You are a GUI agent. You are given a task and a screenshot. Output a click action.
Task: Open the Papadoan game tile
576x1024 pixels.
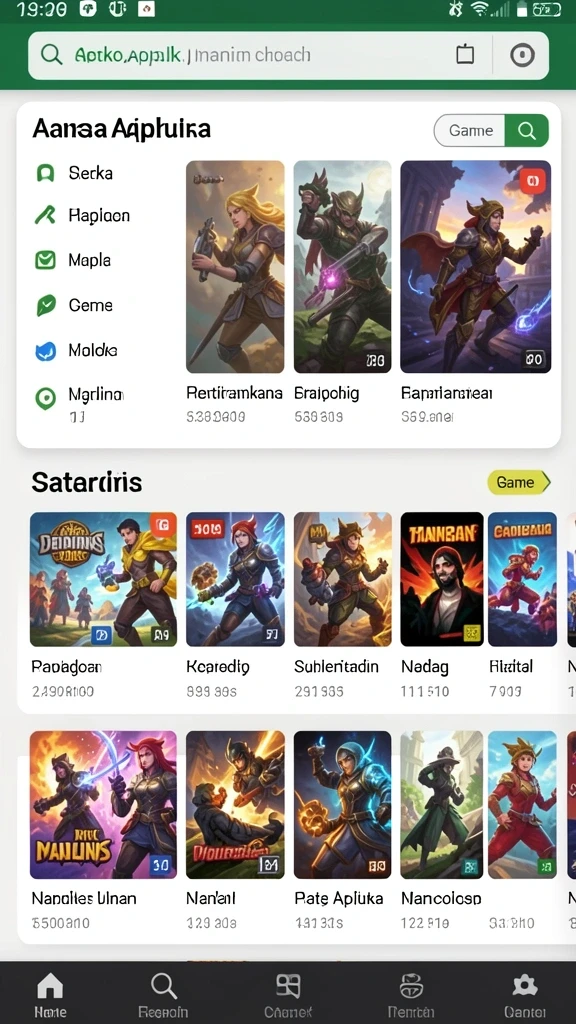click(x=103, y=605)
